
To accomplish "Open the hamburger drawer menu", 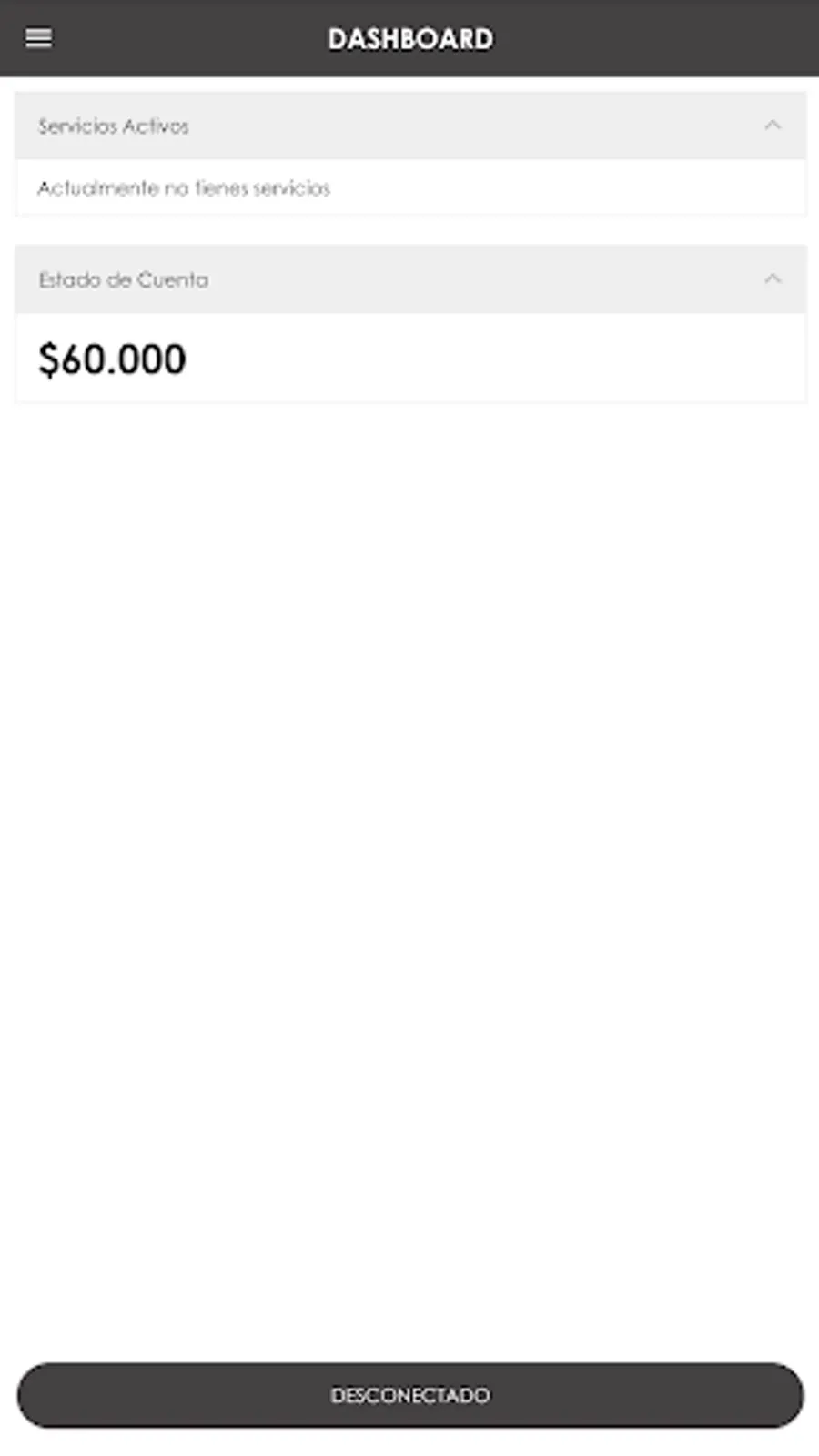I will point(38,38).
